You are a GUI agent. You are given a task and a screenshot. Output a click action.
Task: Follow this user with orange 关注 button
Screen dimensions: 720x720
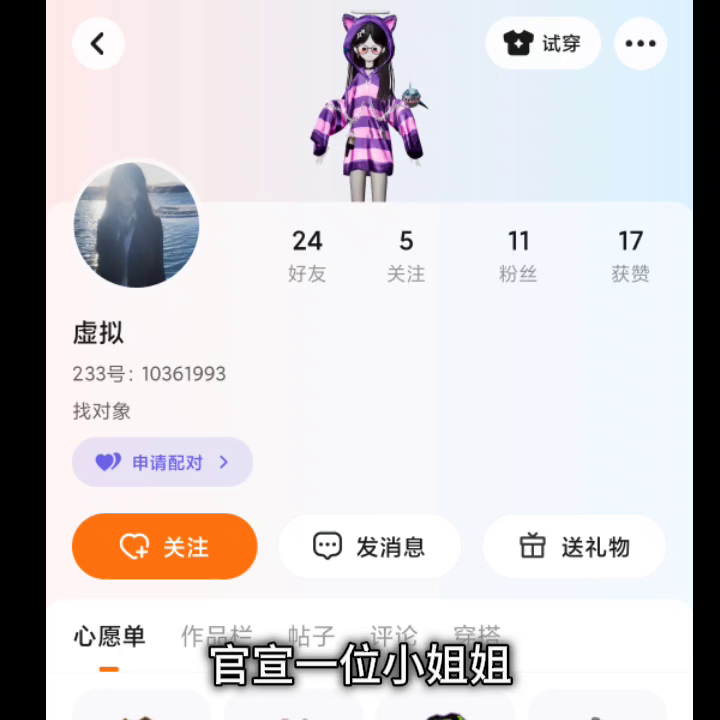pos(165,546)
